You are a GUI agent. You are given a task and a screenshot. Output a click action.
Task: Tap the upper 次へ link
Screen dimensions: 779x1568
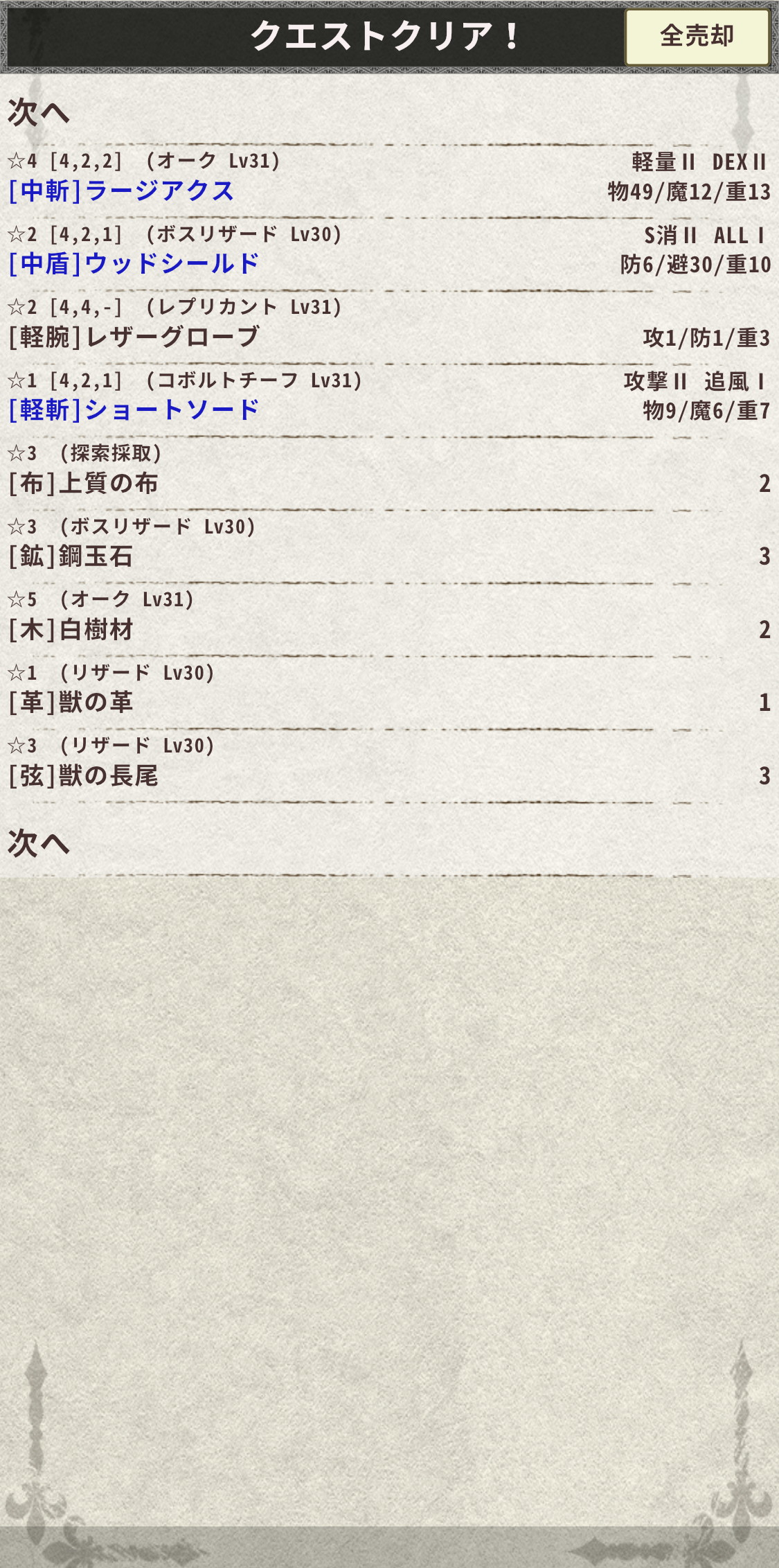tap(39, 112)
